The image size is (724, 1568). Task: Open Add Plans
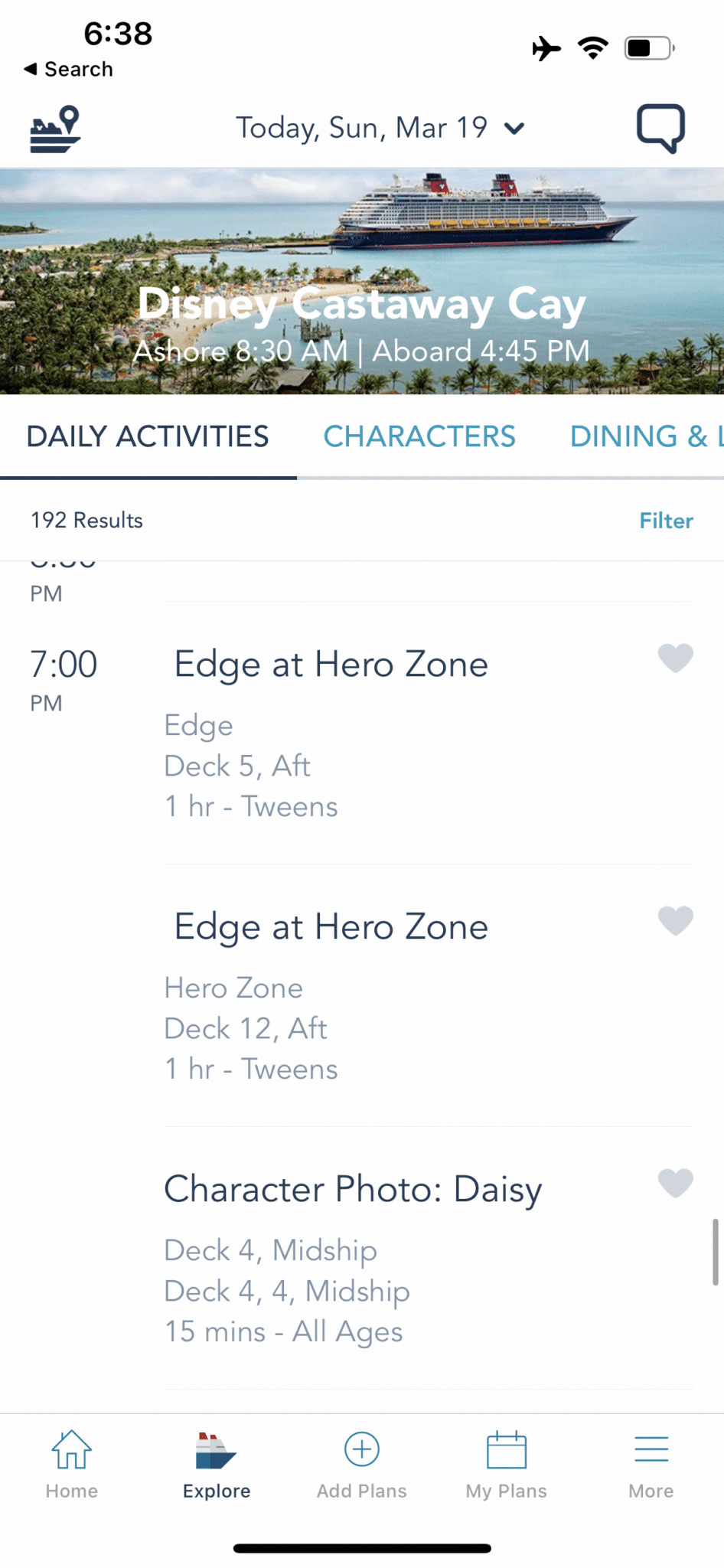tap(362, 1465)
